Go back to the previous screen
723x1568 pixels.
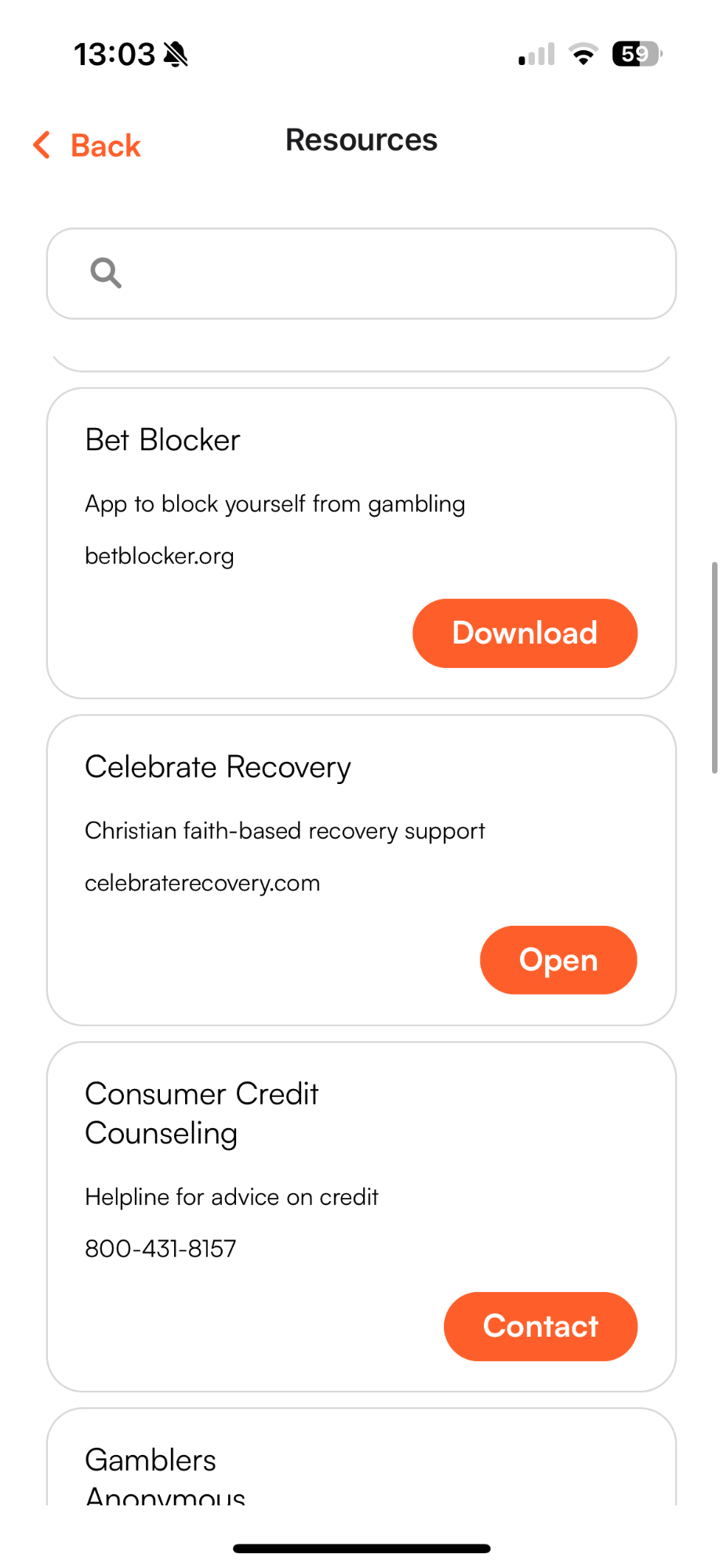[x=87, y=146]
